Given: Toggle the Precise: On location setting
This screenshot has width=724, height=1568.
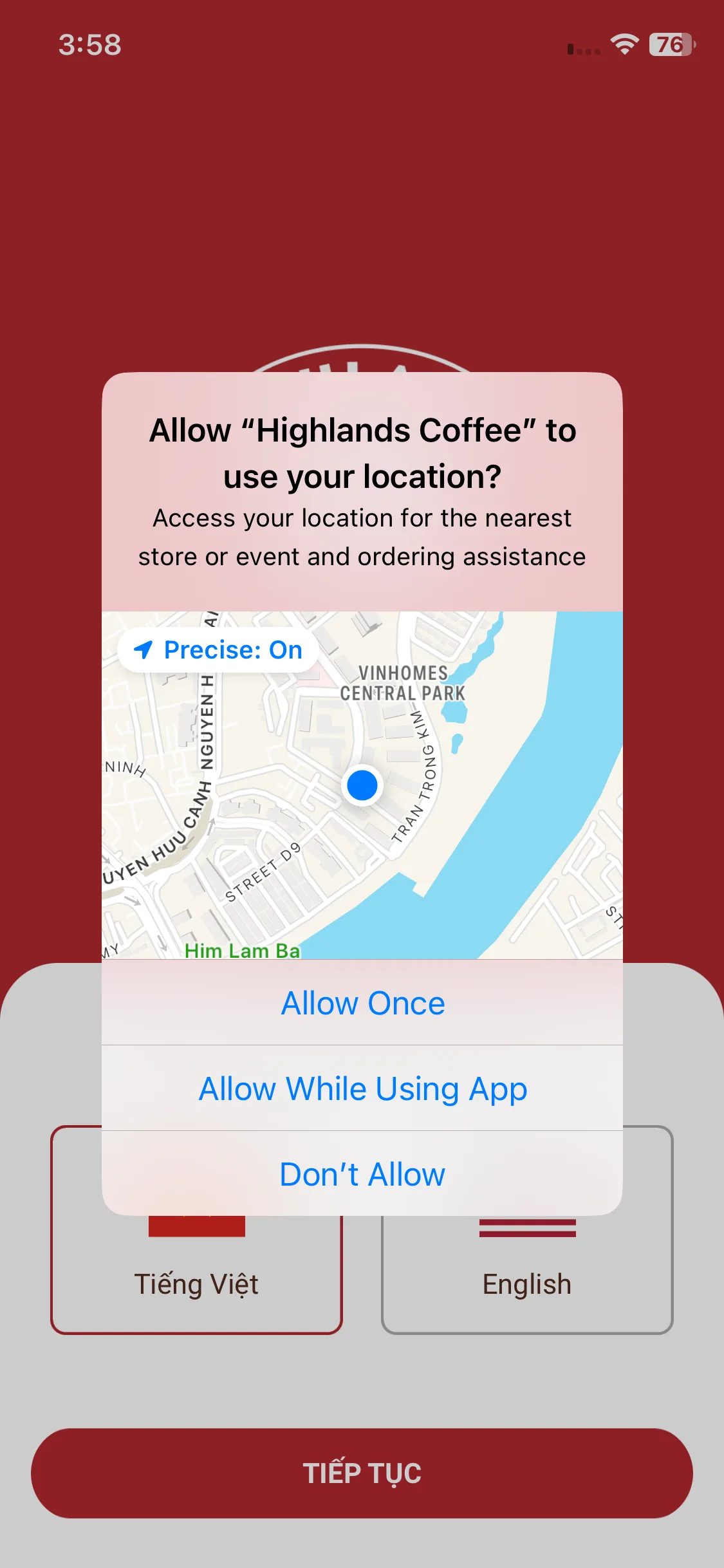Looking at the screenshot, I should coord(219,650).
